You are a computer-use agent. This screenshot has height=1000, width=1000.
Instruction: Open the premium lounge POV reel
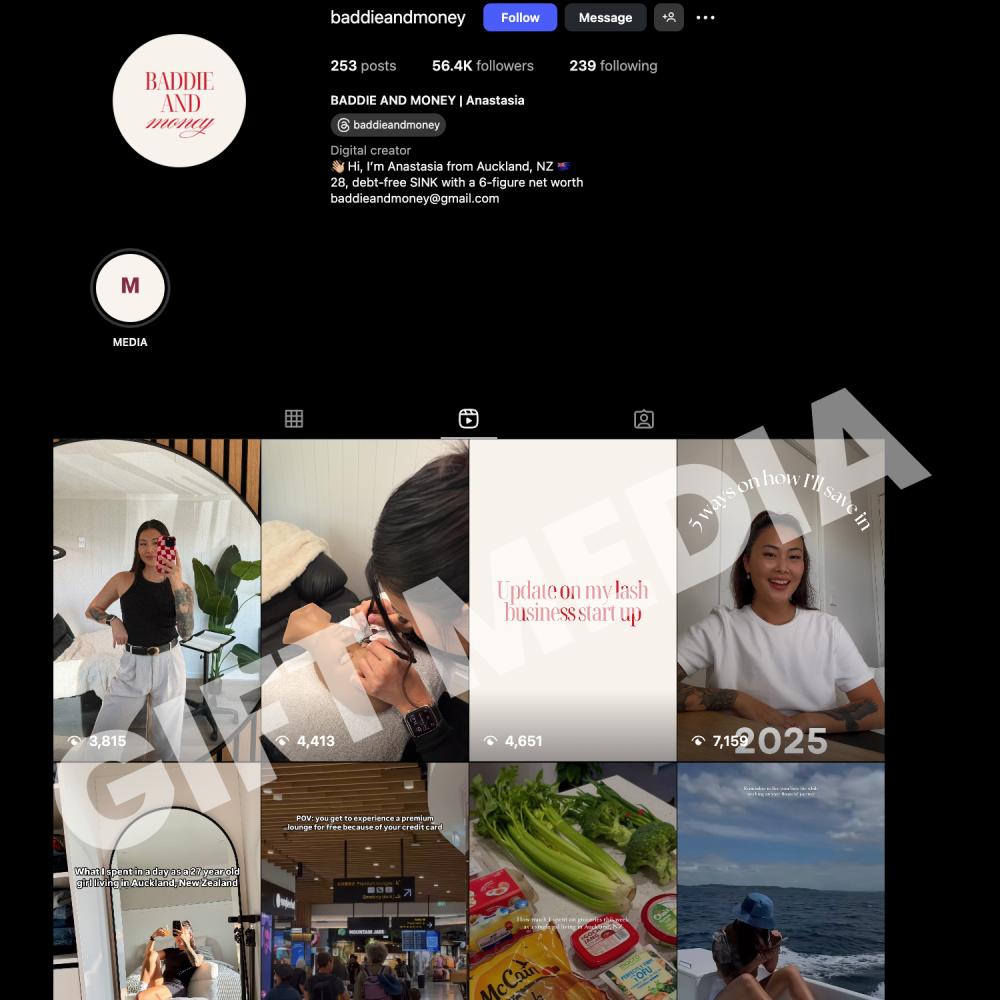pyautogui.click(x=365, y=882)
